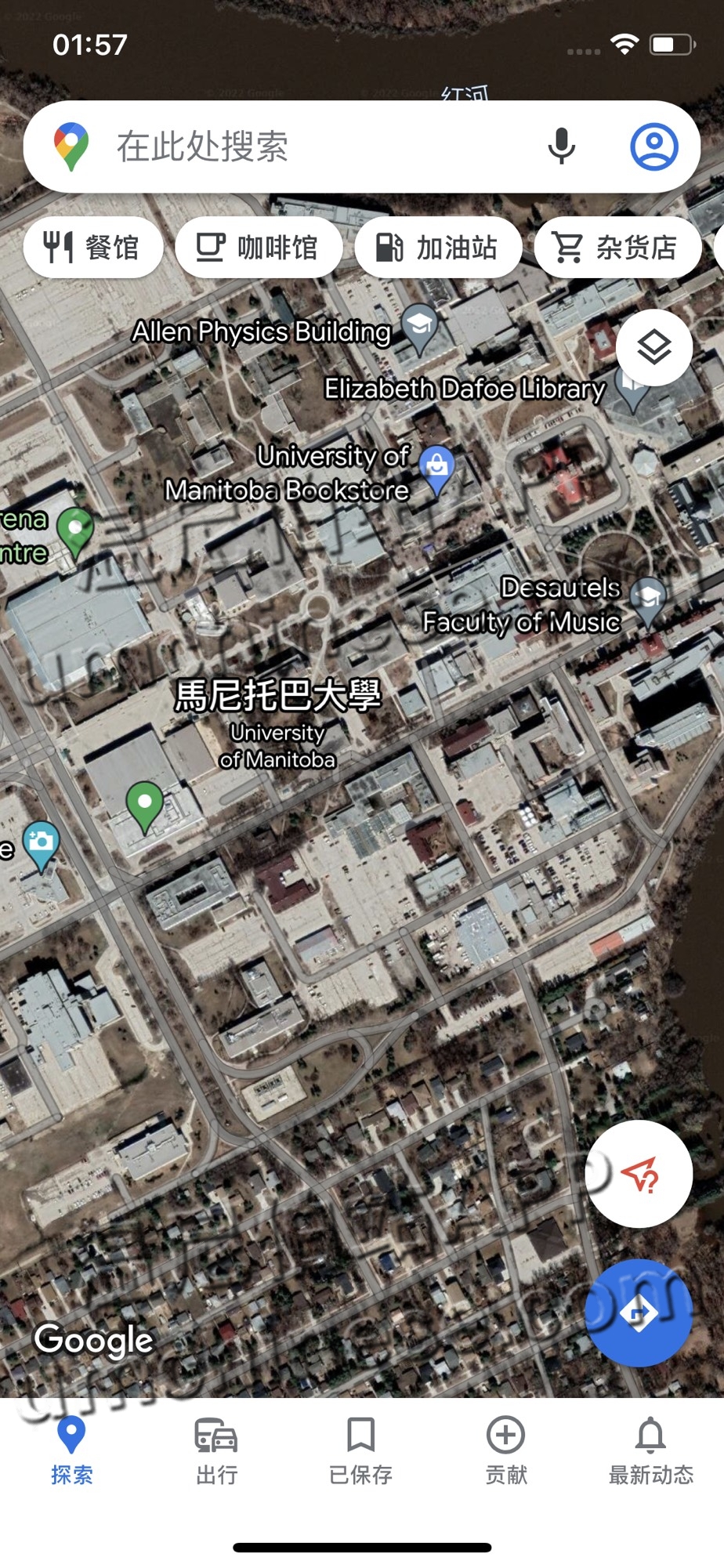Tap the location arrow button
Screen dimensions: 724x1568
click(639, 1174)
